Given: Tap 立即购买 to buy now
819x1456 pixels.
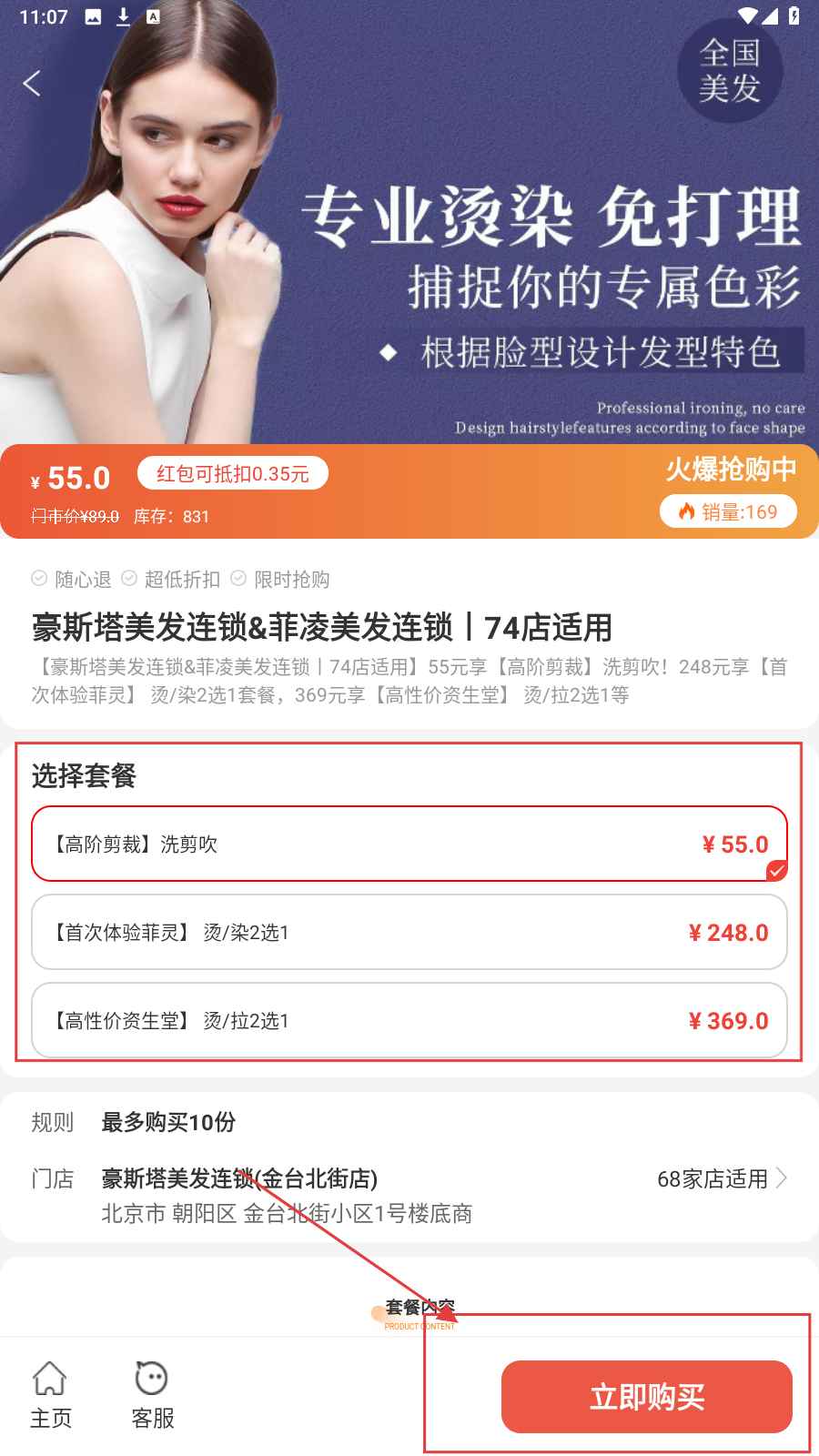Looking at the screenshot, I should 646,1396.
